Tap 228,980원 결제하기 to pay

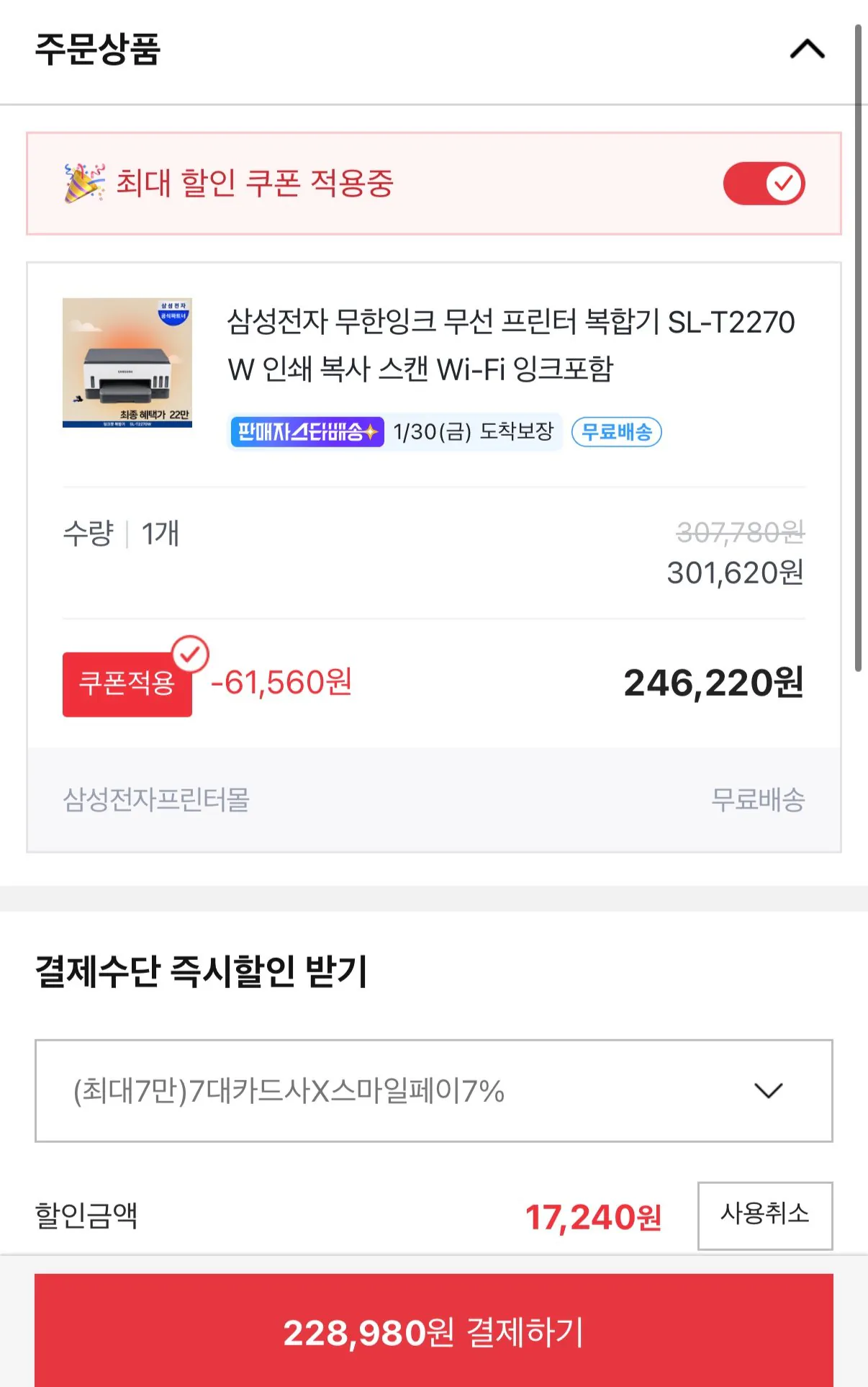[x=433, y=1331]
